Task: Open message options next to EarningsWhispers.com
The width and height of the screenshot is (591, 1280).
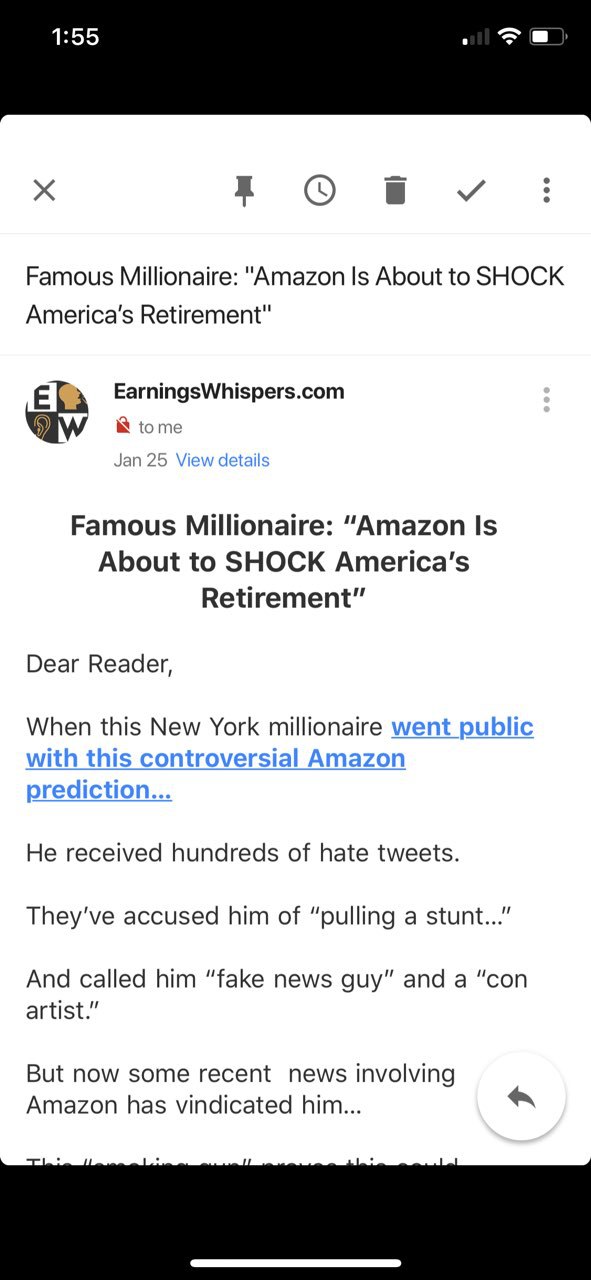Action: coord(546,400)
